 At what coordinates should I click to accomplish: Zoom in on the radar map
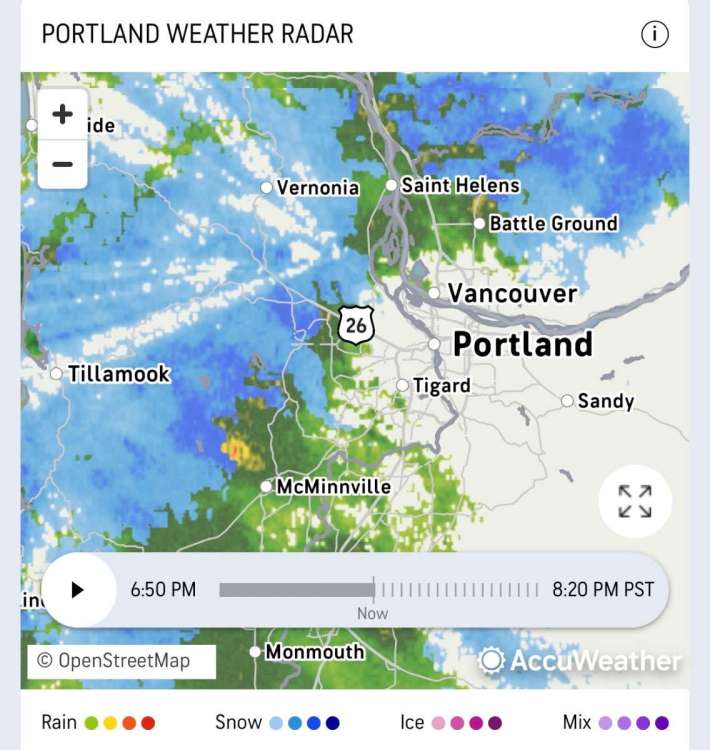click(x=63, y=115)
